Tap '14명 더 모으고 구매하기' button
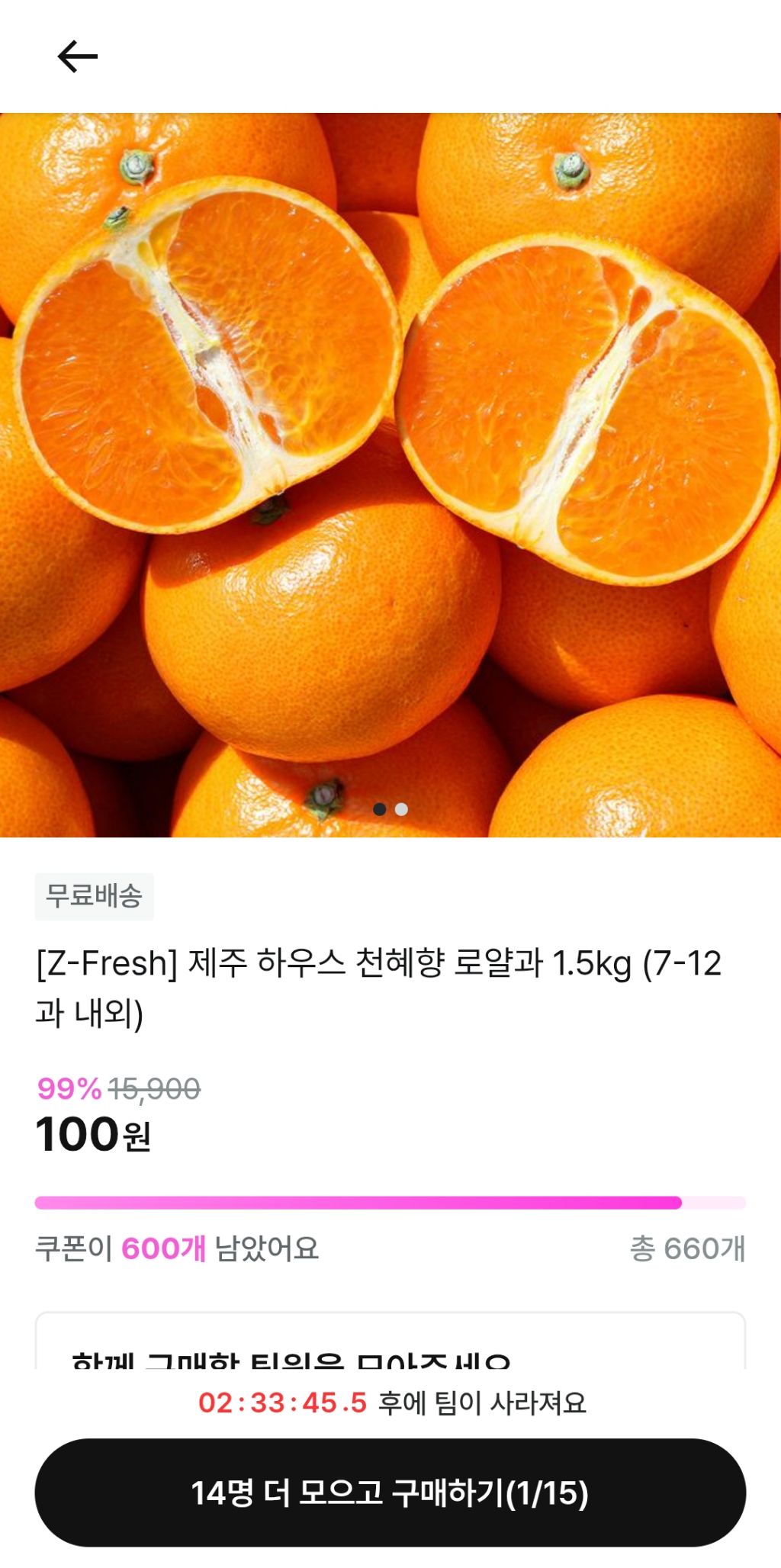This screenshot has width=781, height=1568. tap(390, 1492)
